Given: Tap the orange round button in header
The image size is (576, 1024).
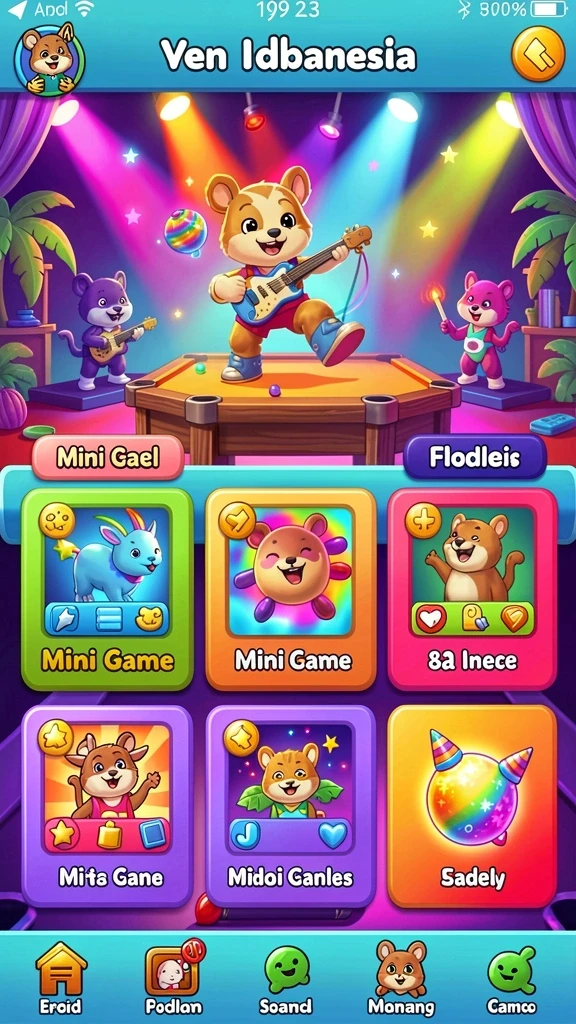Looking at the screenshot, I should click(537, 54).
